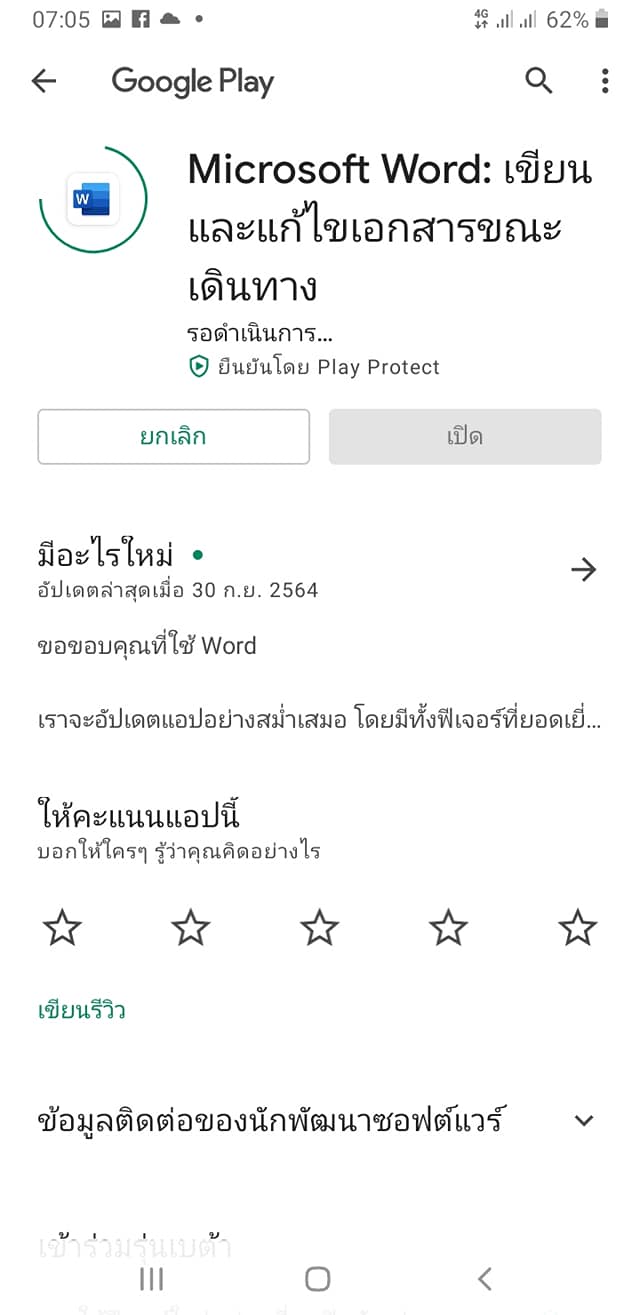Open the recent apps view

(x=152, y=1278)
